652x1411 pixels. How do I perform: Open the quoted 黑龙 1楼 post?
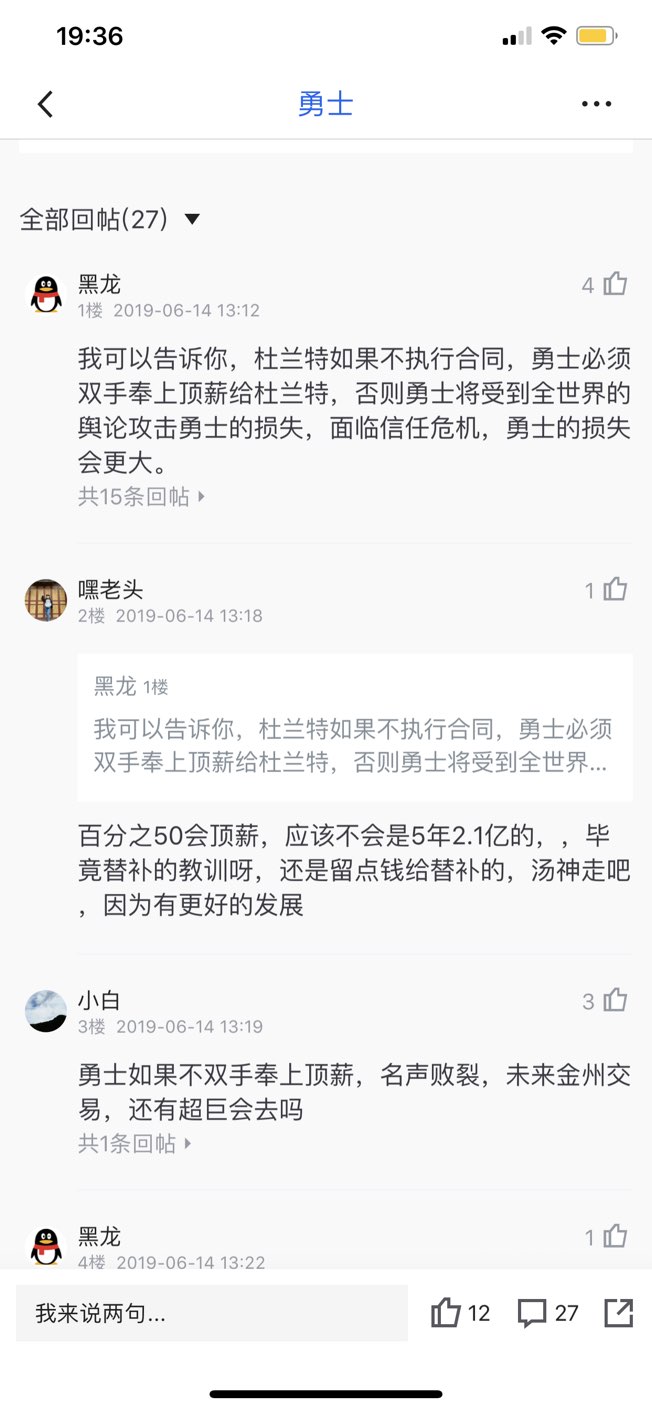tap(354, 727)
